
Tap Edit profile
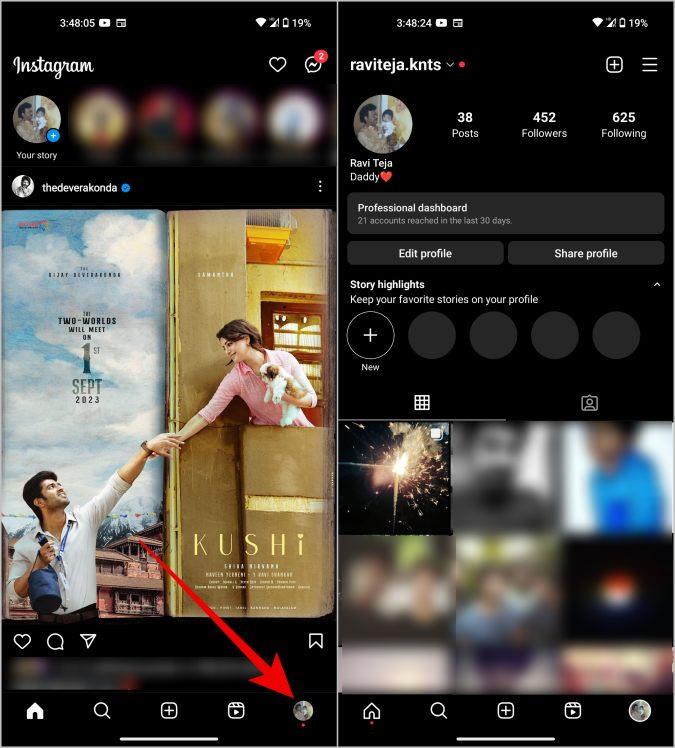click(x=425, y=253)
